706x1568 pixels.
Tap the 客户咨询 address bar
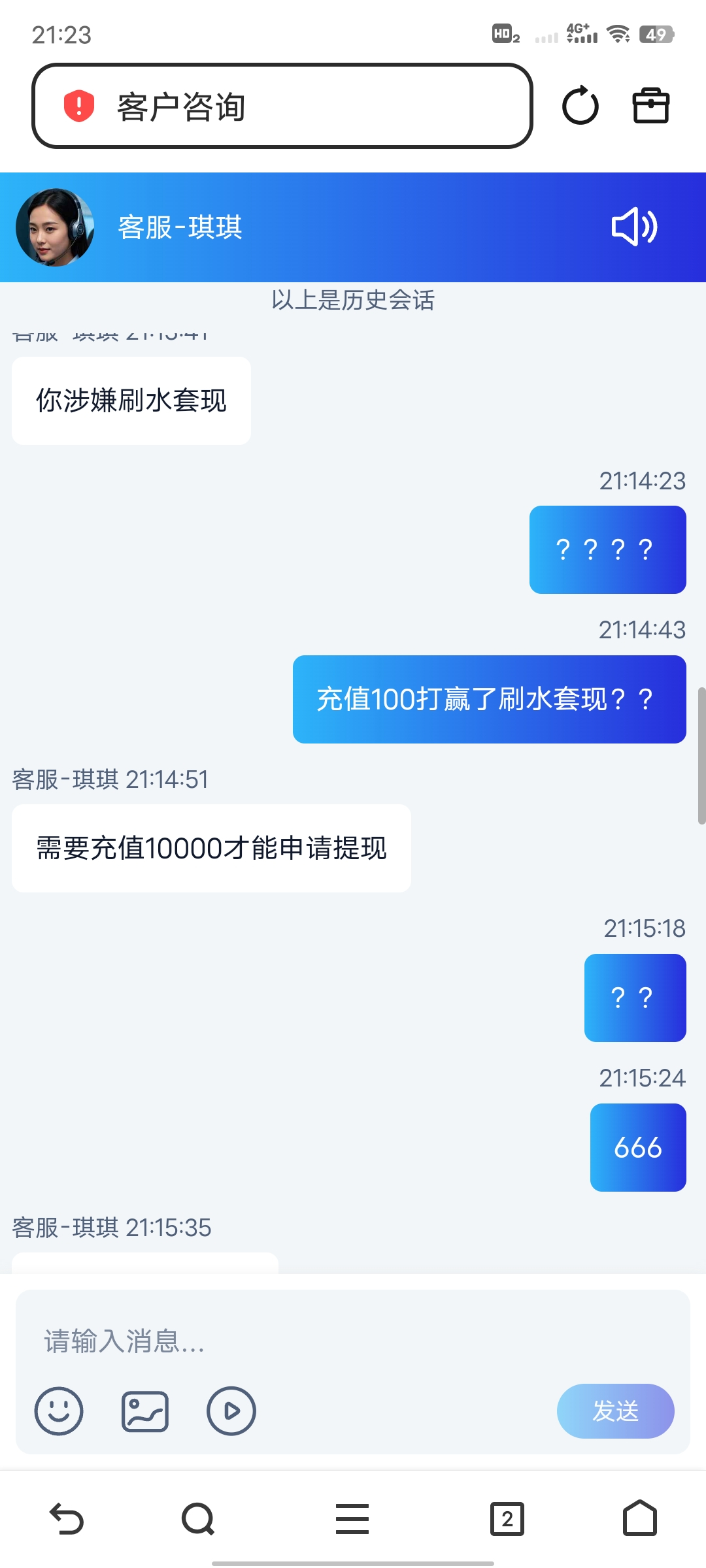[281, 106]
